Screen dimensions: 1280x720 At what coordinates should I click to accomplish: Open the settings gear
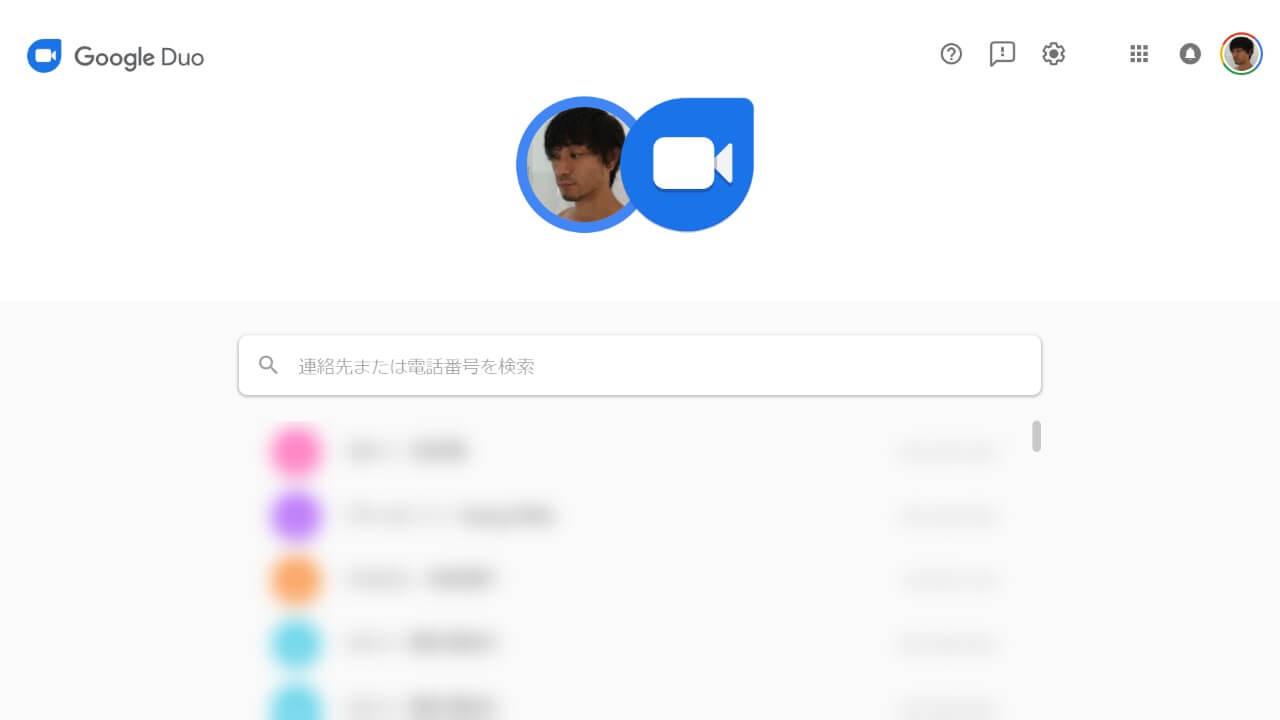[x=1053, y=54]
